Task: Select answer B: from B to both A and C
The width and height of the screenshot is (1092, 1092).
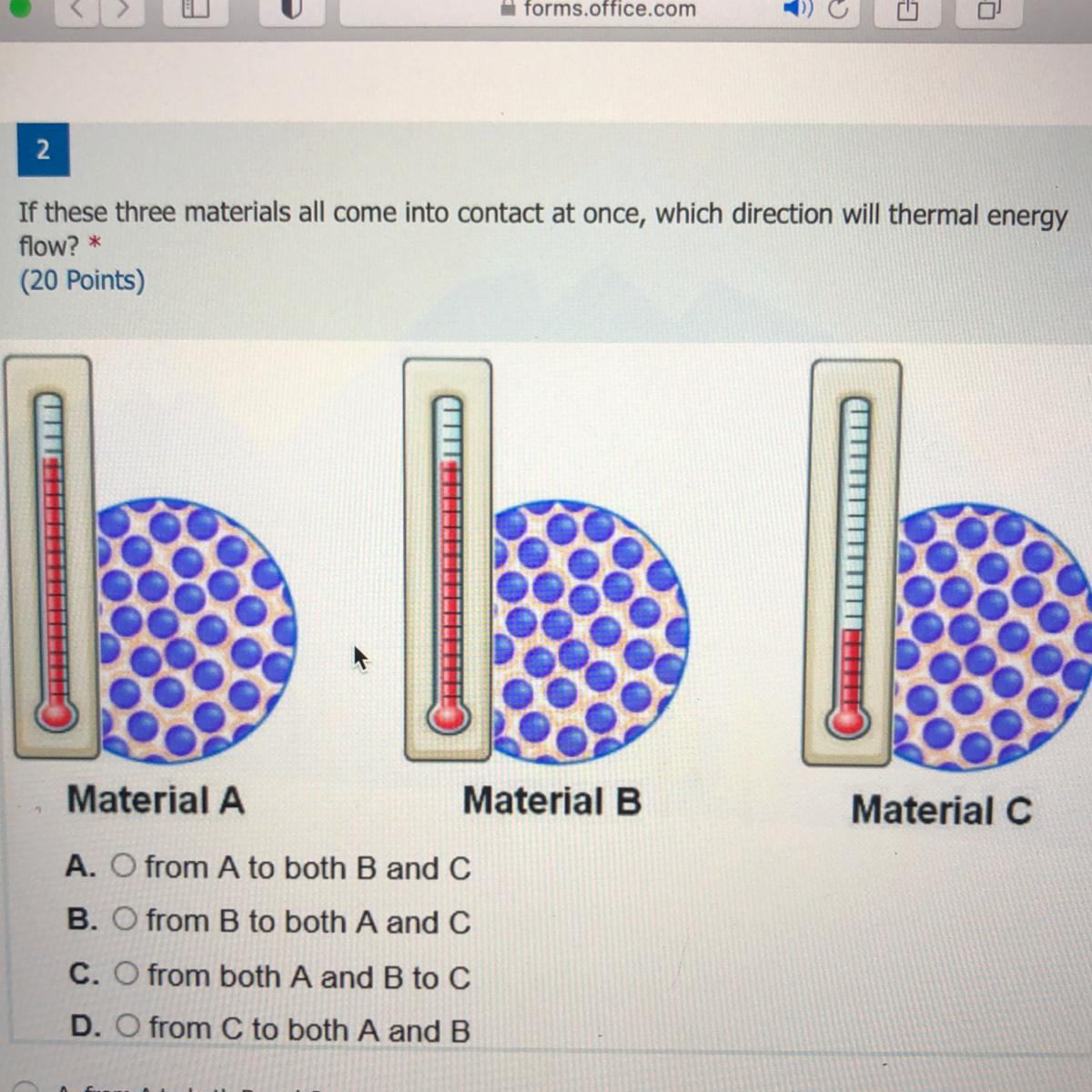Action: [125, 920]
